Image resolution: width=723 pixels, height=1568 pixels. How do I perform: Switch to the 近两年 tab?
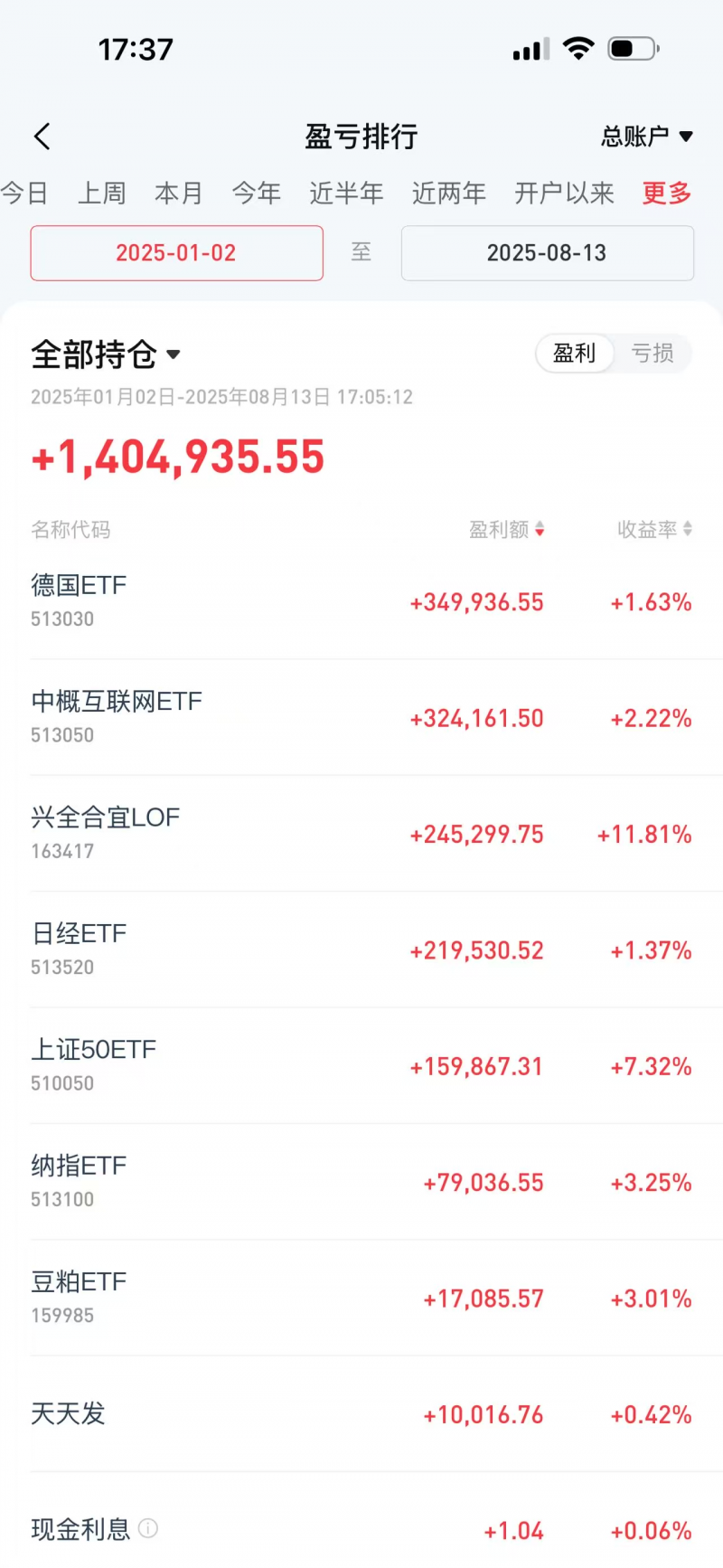[449, 194]
